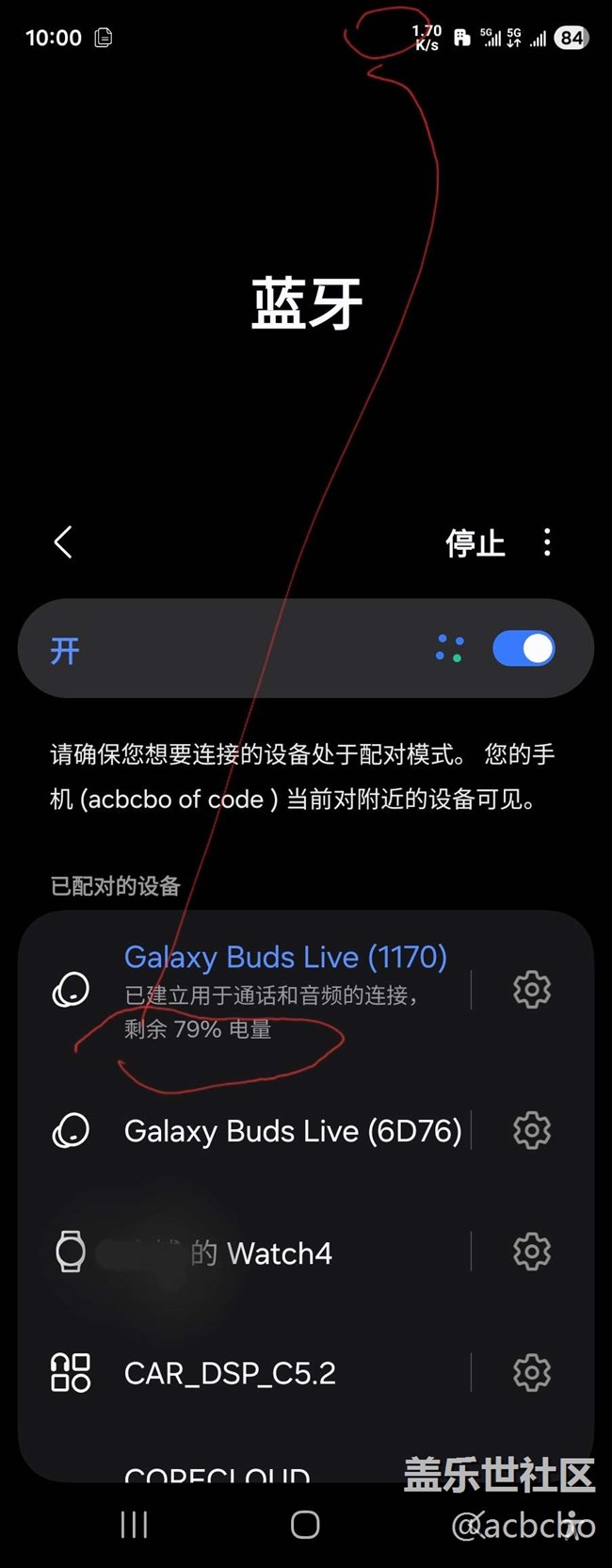Go back from the Bluetooth settings
Screen dimensions: 612x1568
[63, 542]
